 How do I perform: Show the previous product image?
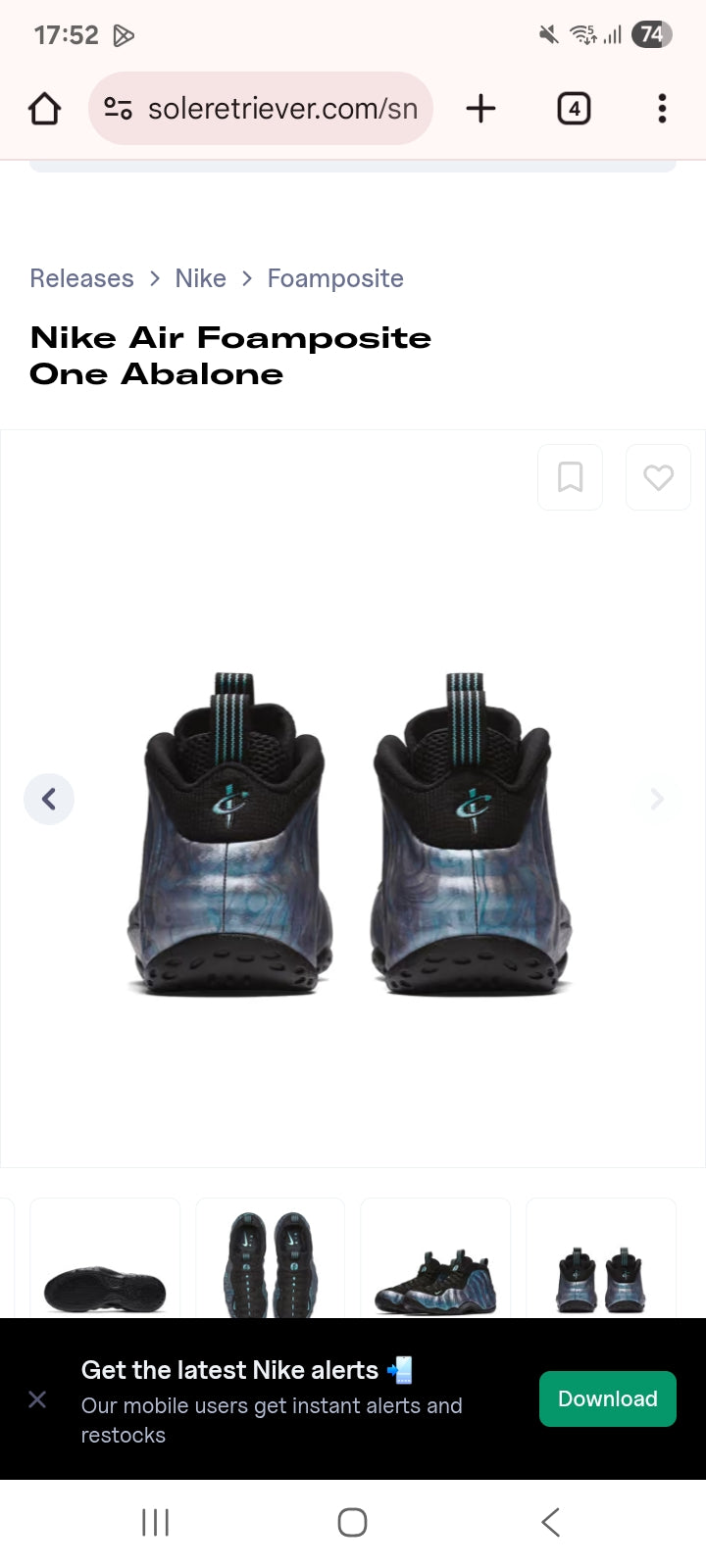pyautogui.click(x=49, y=799)
